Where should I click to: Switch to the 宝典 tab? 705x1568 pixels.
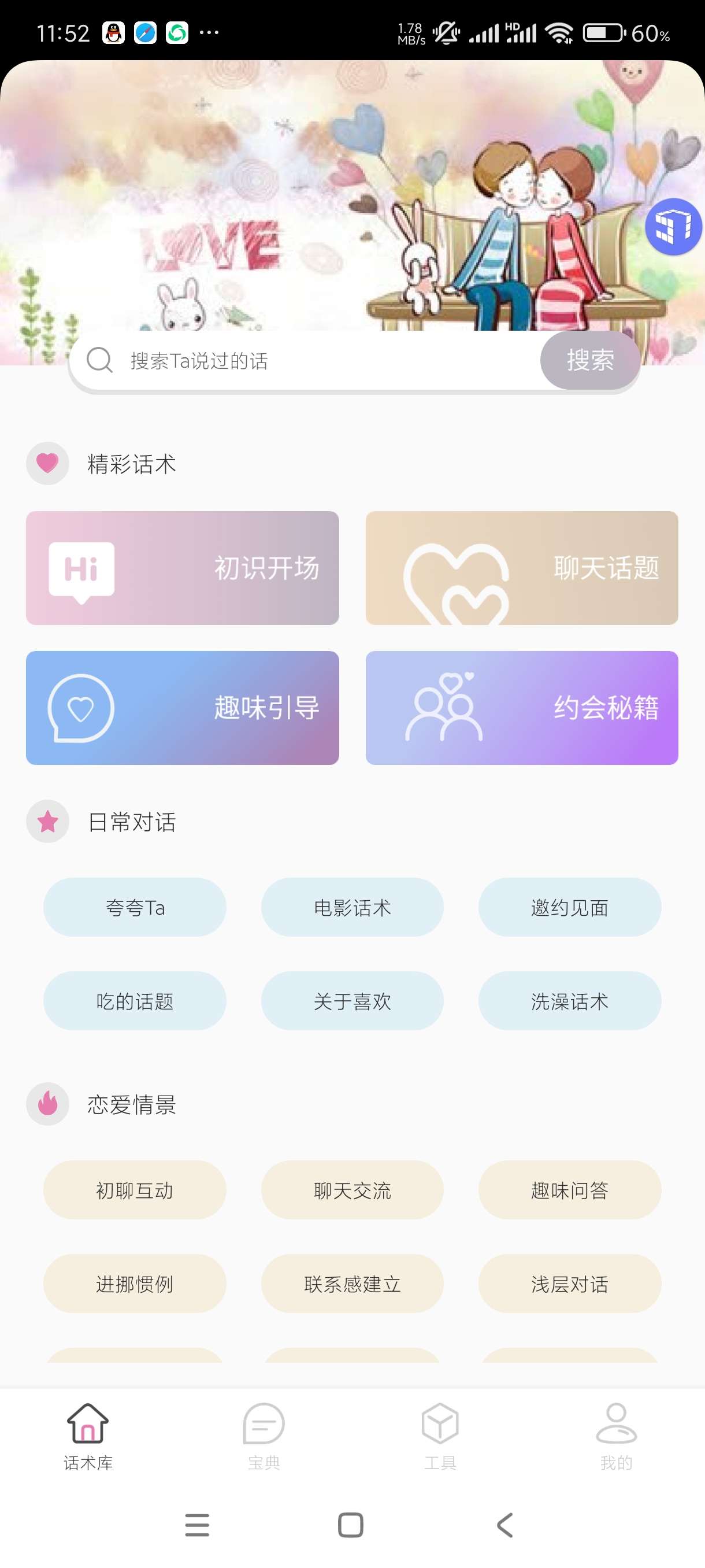[x=264, y=1435]
